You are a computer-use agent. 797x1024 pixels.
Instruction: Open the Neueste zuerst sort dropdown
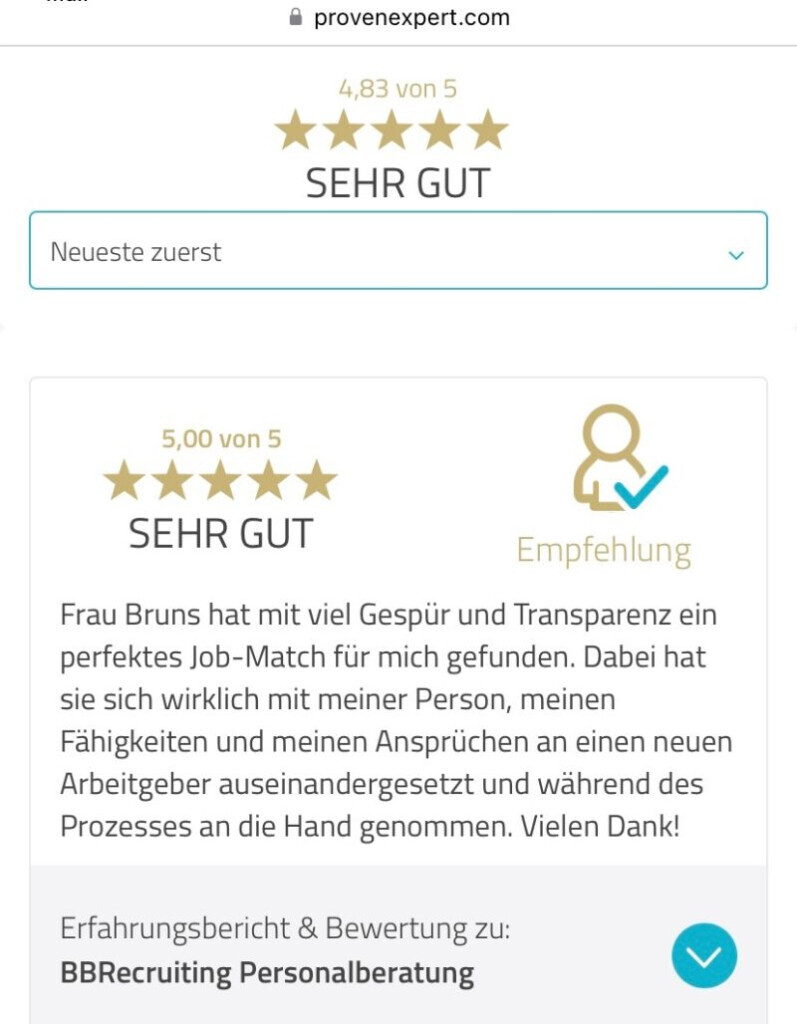click(x=398, y=251)
